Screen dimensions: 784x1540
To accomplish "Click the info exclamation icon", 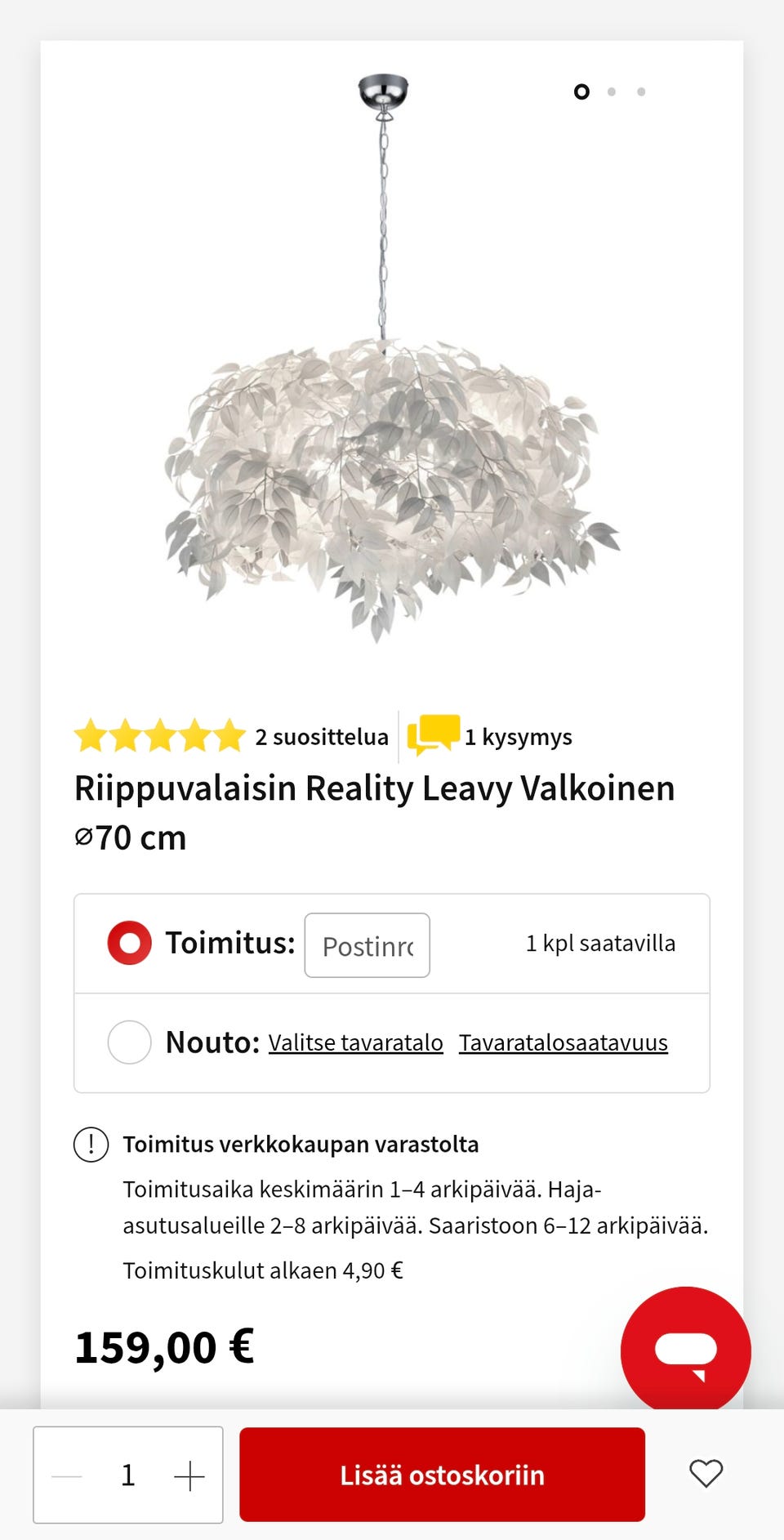I will (x=90, y=1145).
